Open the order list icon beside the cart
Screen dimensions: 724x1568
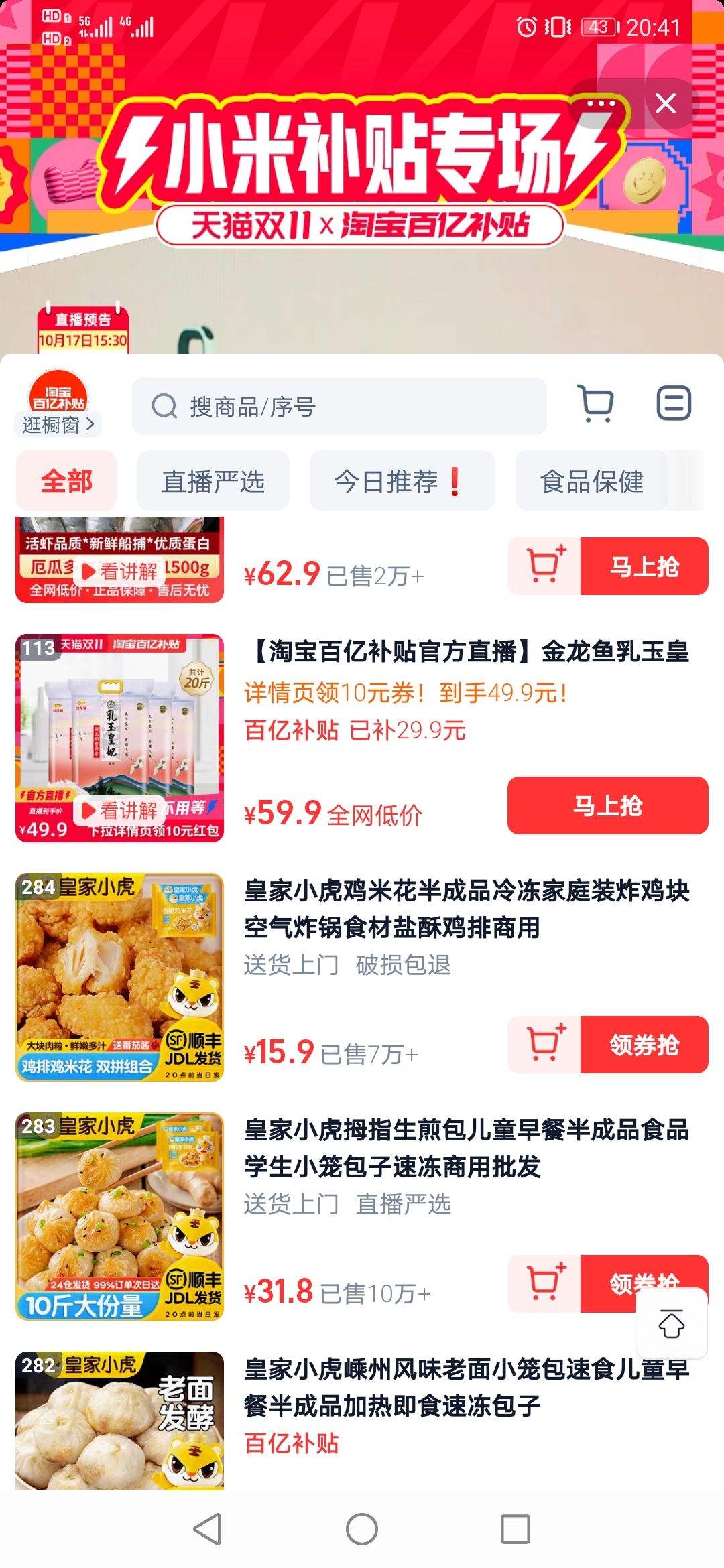(x=674, y=402)
